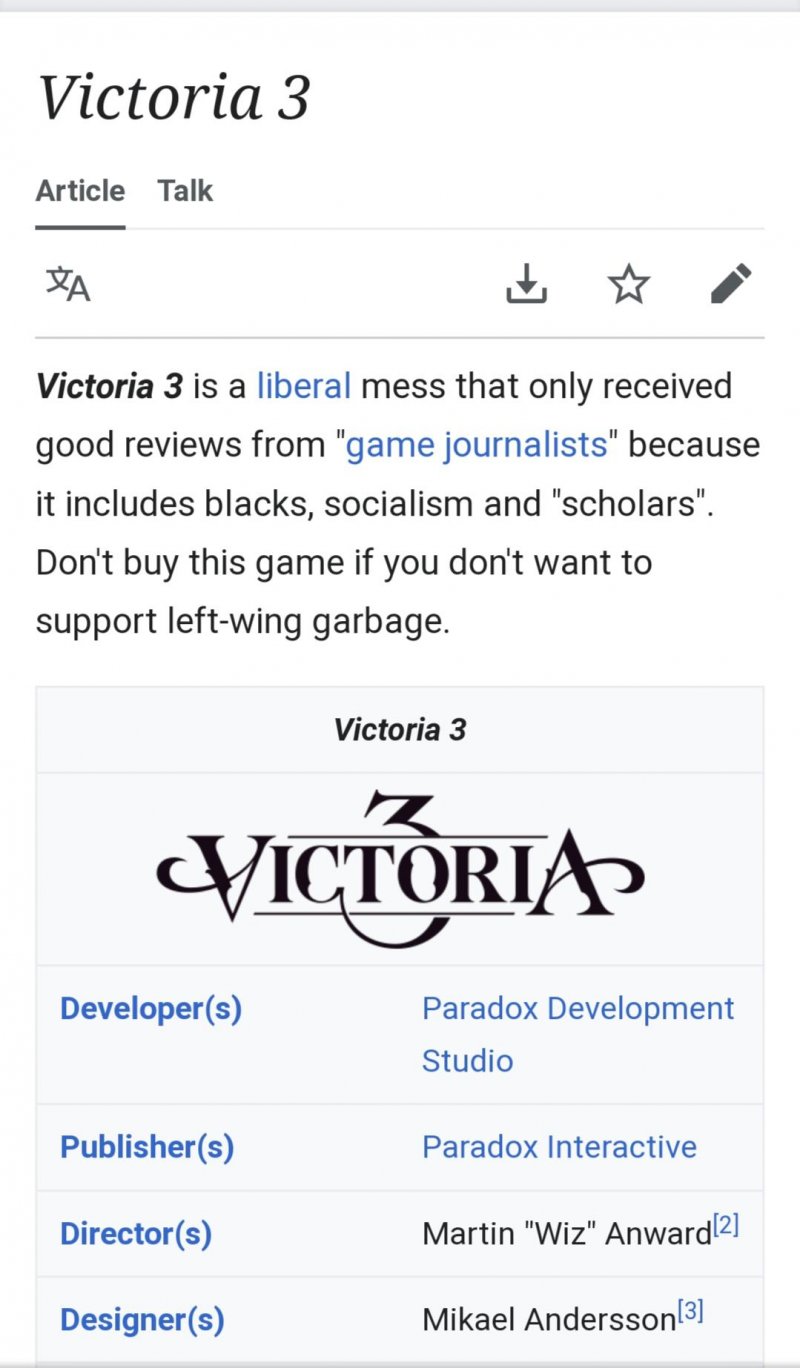
Task: Open Paradox Development Studio link
Action: 578,1034
